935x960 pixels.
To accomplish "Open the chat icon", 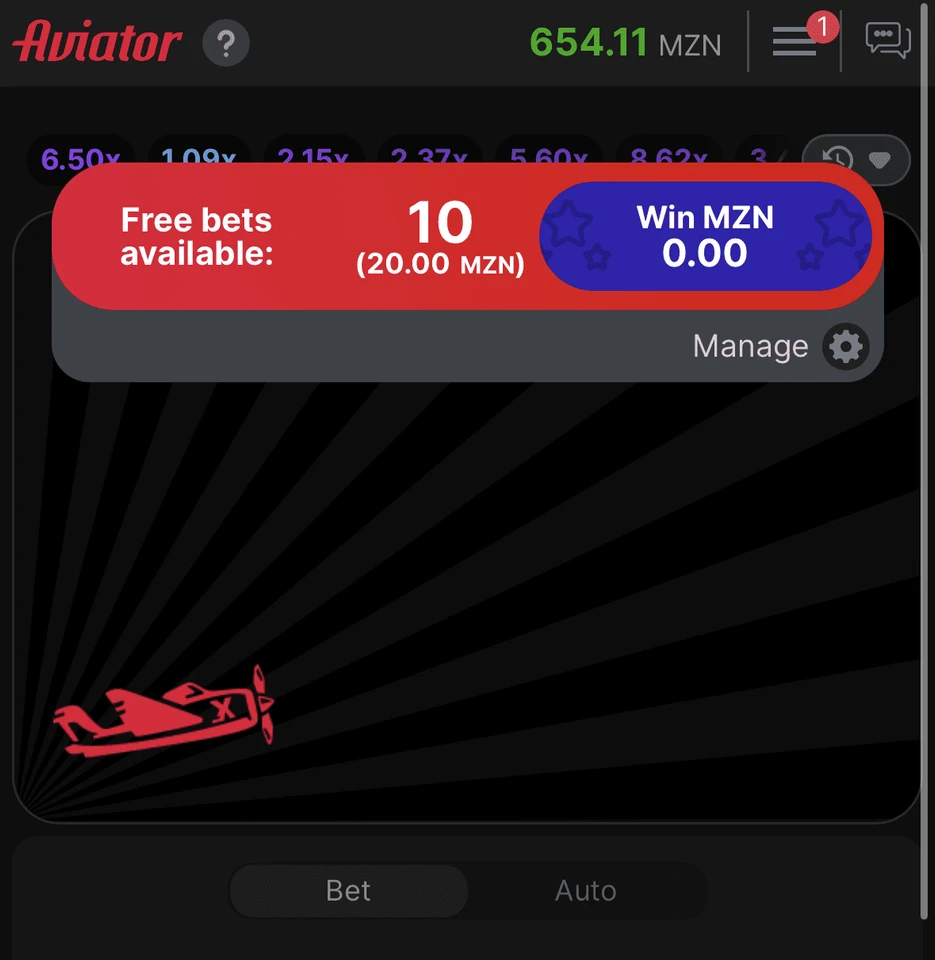I will [887, 41].
